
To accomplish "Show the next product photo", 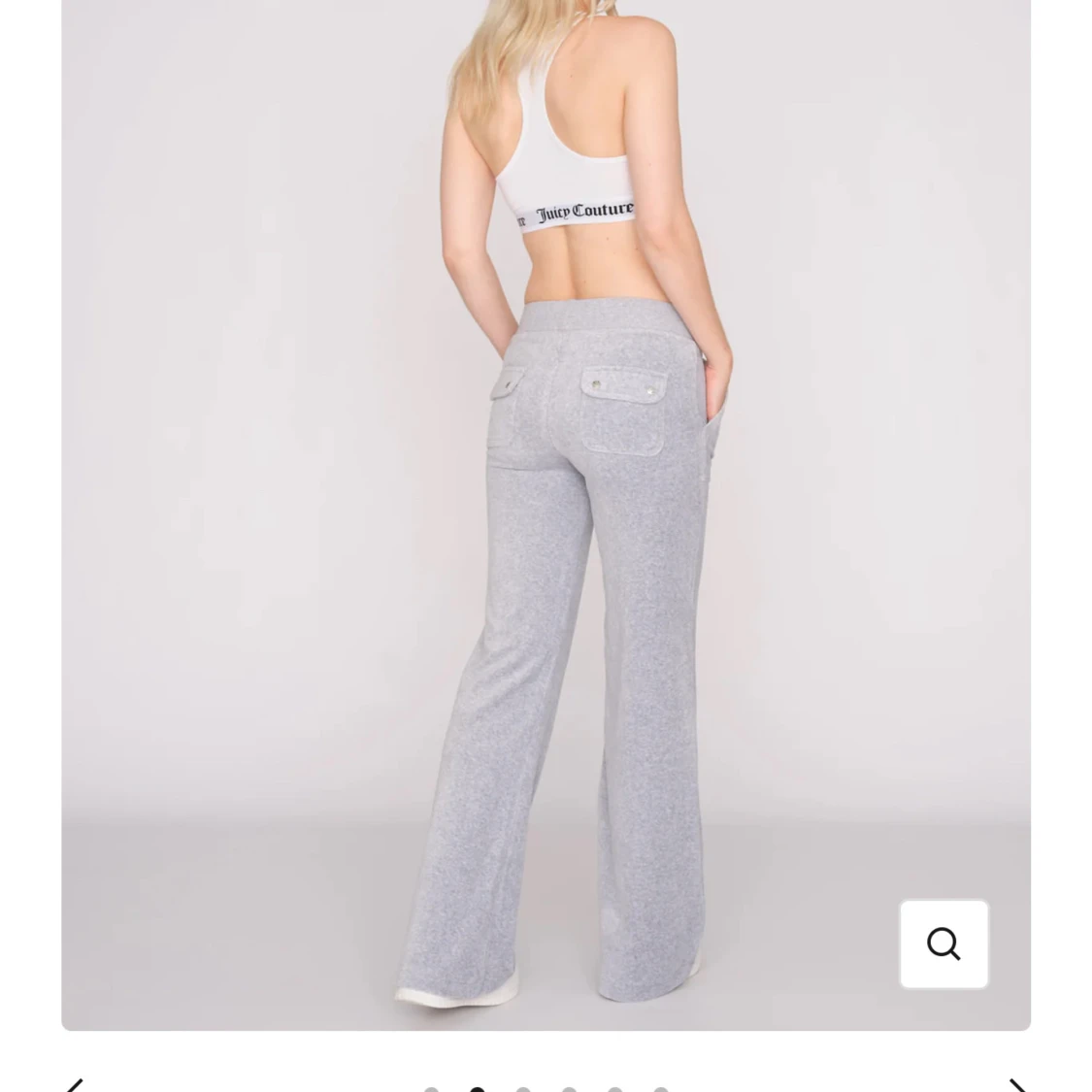I will tap(1016, 1084).
